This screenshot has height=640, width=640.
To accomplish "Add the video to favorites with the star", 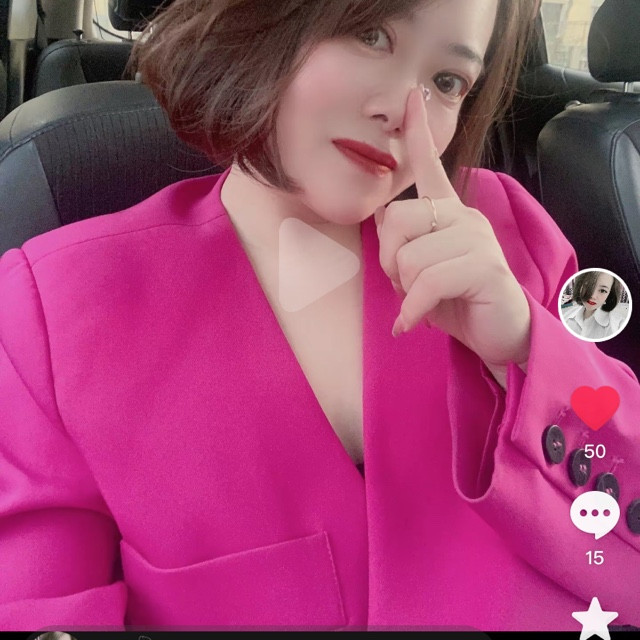I will coord(595,620).
